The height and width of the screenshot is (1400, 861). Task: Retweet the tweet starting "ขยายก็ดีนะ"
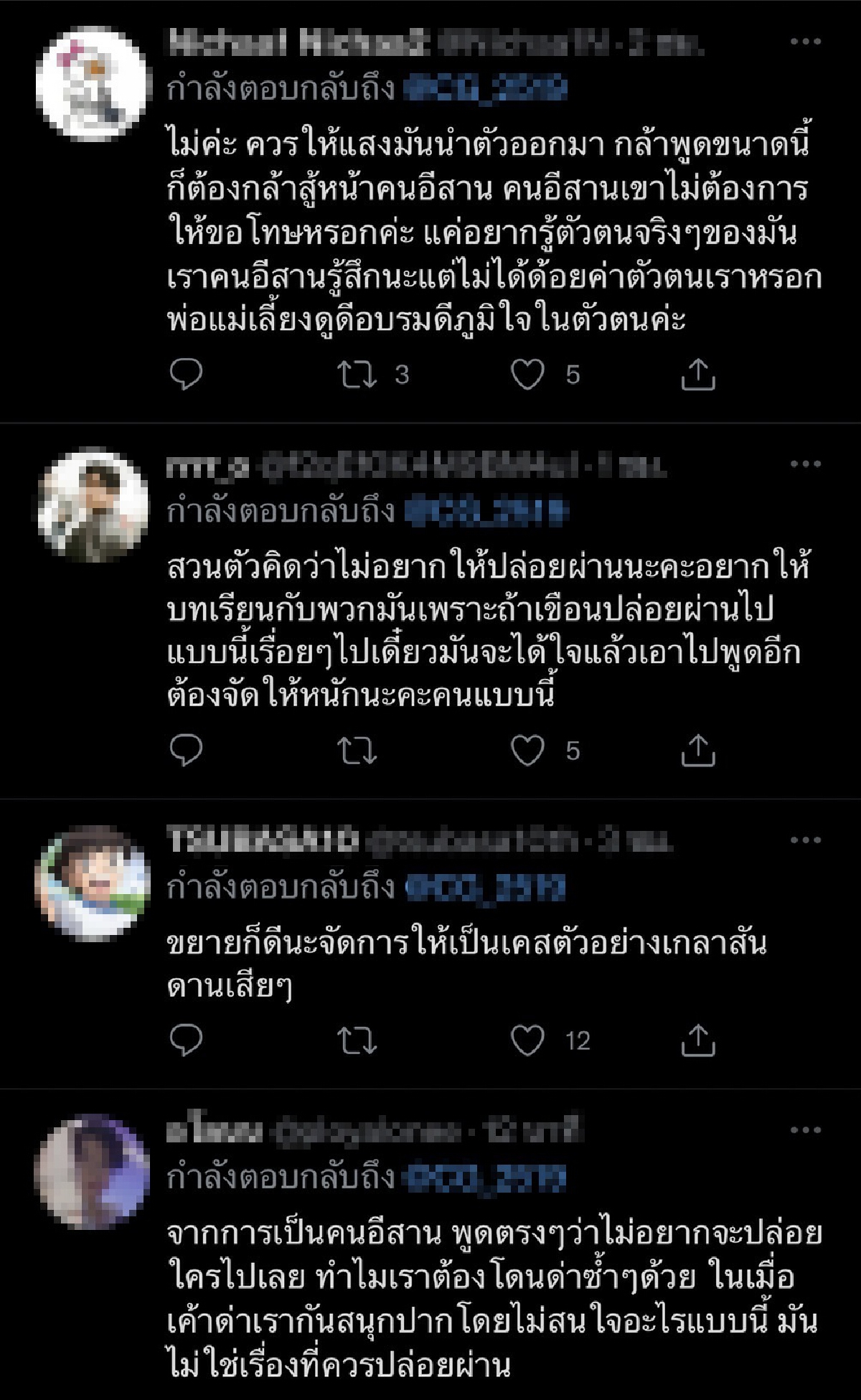pos(357,1041)
